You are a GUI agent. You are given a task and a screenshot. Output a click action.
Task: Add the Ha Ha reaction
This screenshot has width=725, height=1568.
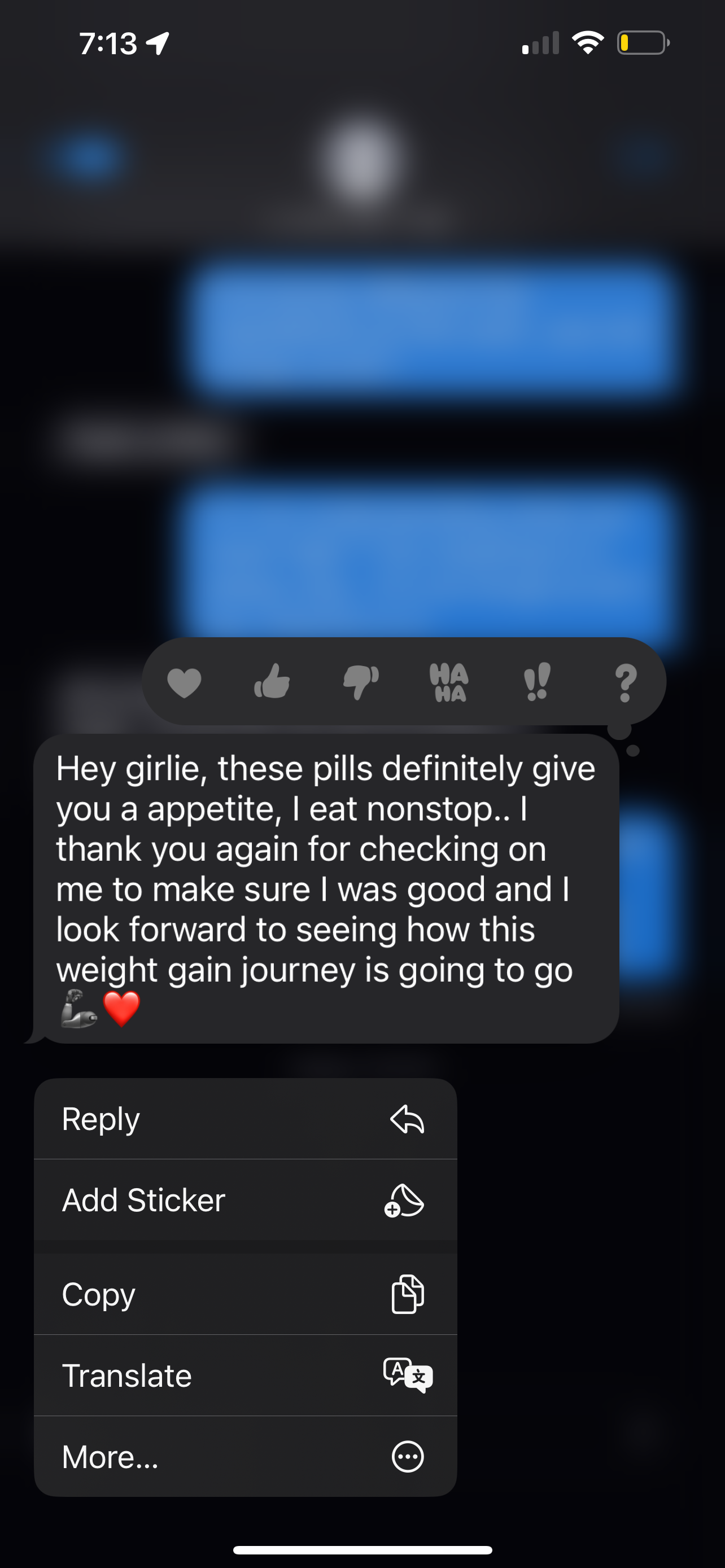pos(449,682)
